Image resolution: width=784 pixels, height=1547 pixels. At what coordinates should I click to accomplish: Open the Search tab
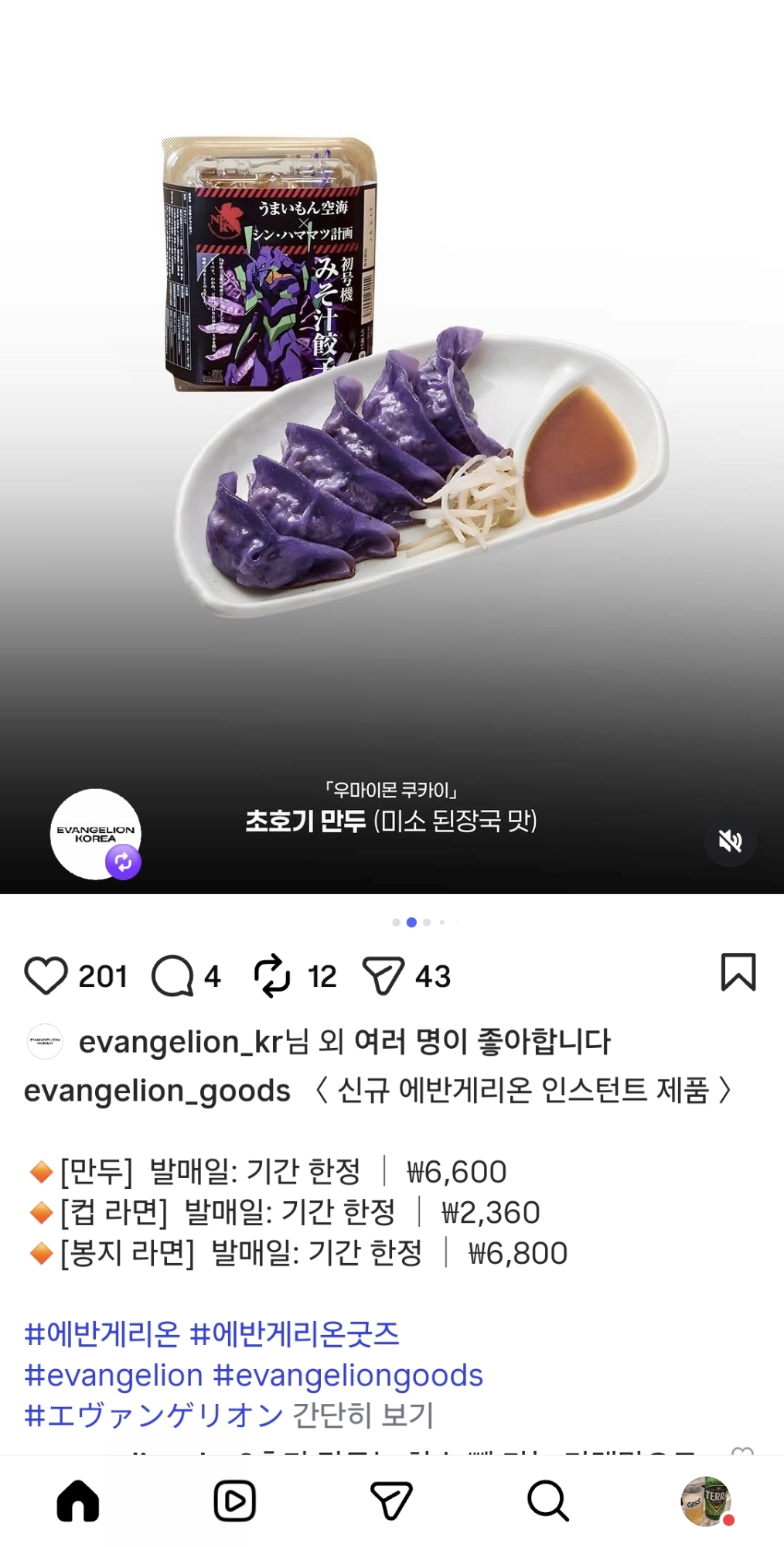pyautogui.click(x=548, y=1501)
